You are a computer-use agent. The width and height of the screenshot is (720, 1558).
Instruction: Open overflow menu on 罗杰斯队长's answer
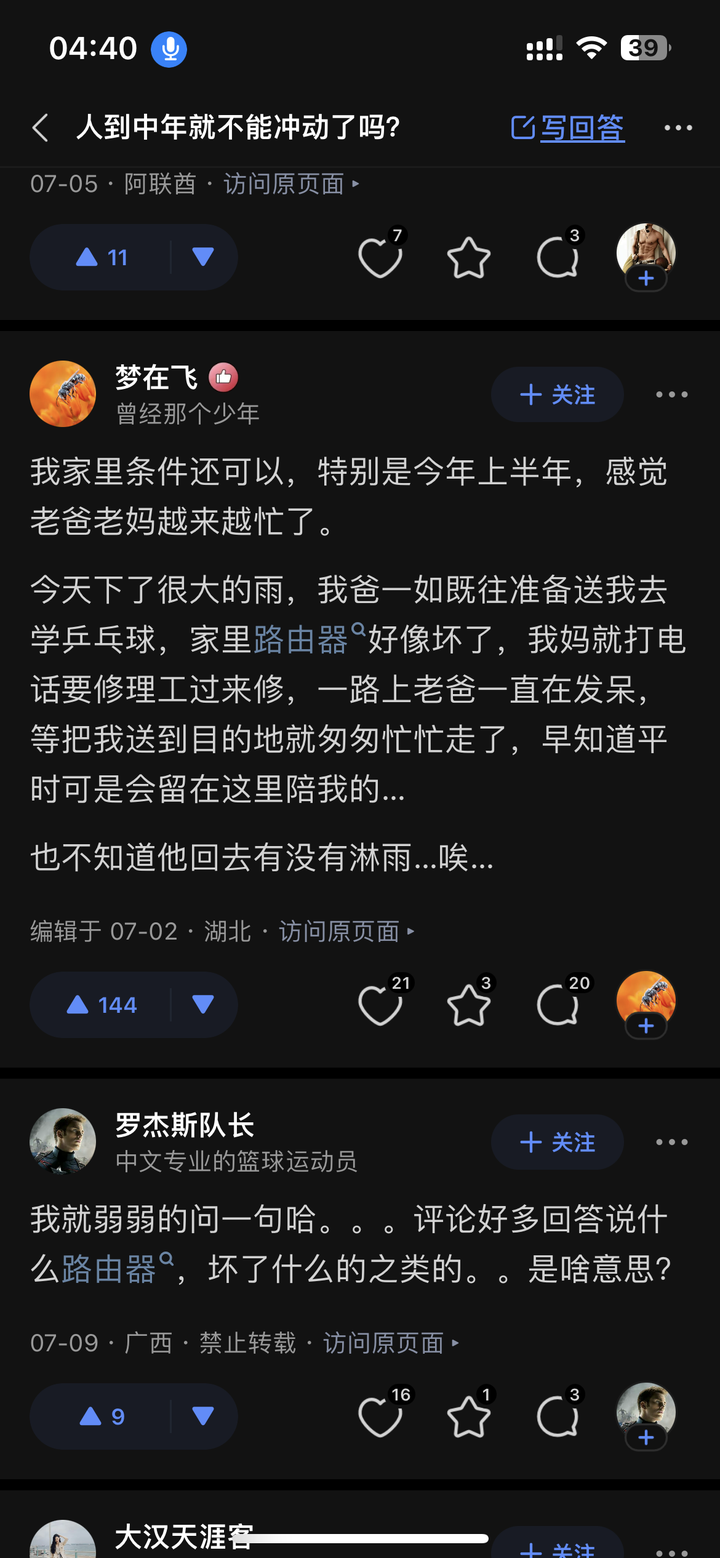(671, 1142)
